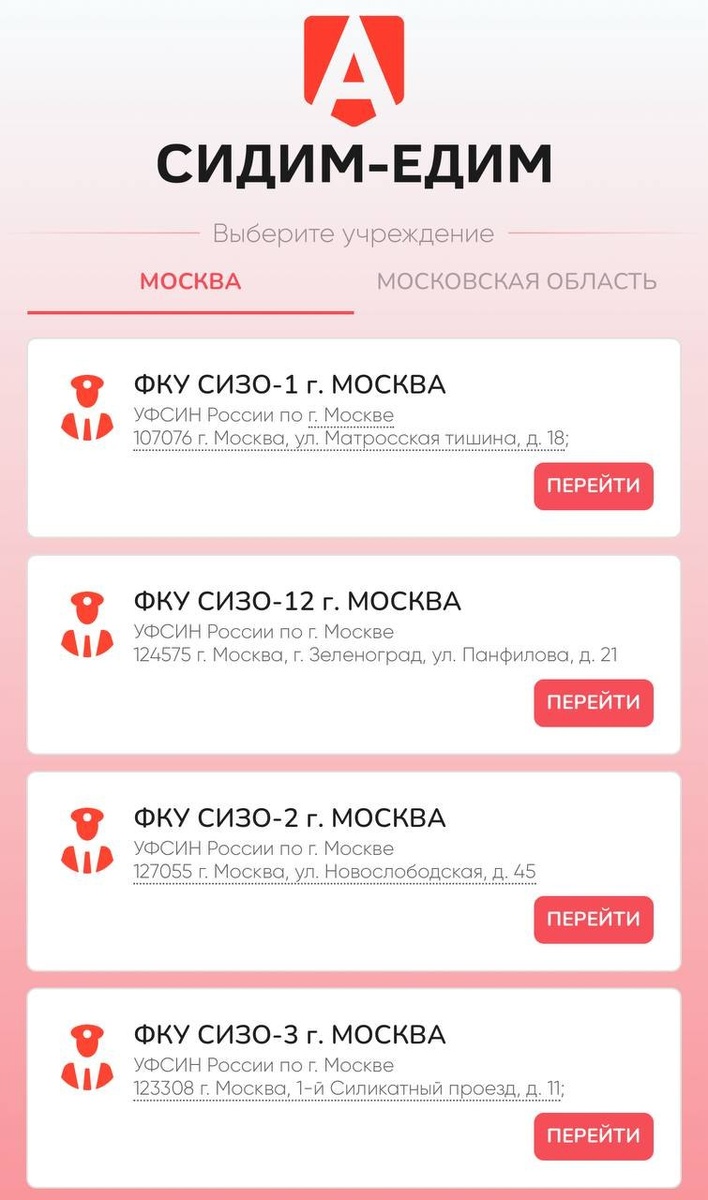Select the Москва tab
This screenshot has height=1200, width=708.
[x=190, y=281]
